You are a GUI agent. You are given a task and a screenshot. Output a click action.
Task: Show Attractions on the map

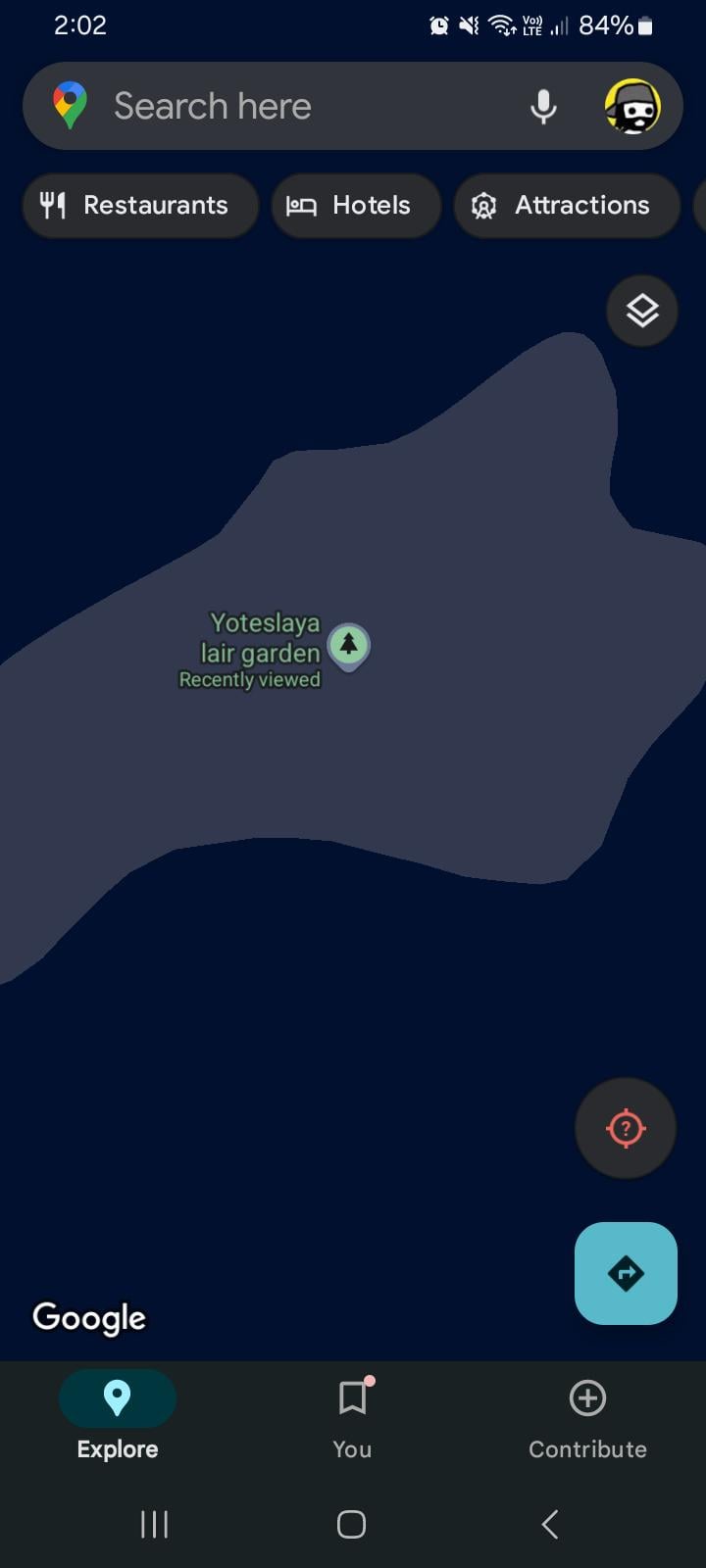566,205
